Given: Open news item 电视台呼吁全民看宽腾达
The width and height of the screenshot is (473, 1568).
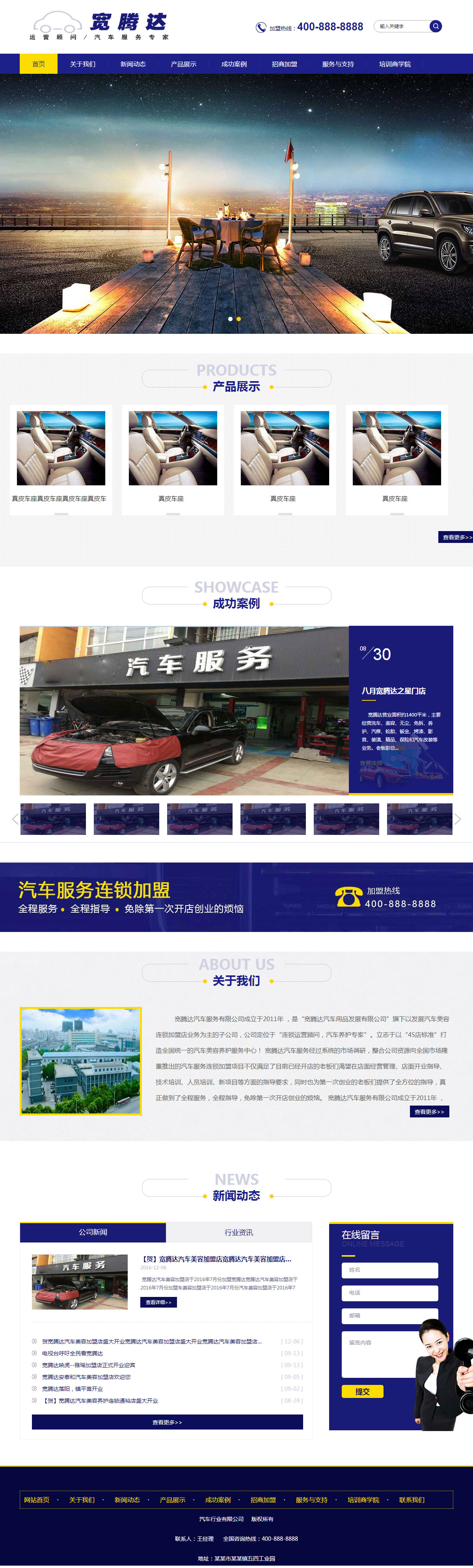Looking at the screenshot, I should (x=73, y=1353).
